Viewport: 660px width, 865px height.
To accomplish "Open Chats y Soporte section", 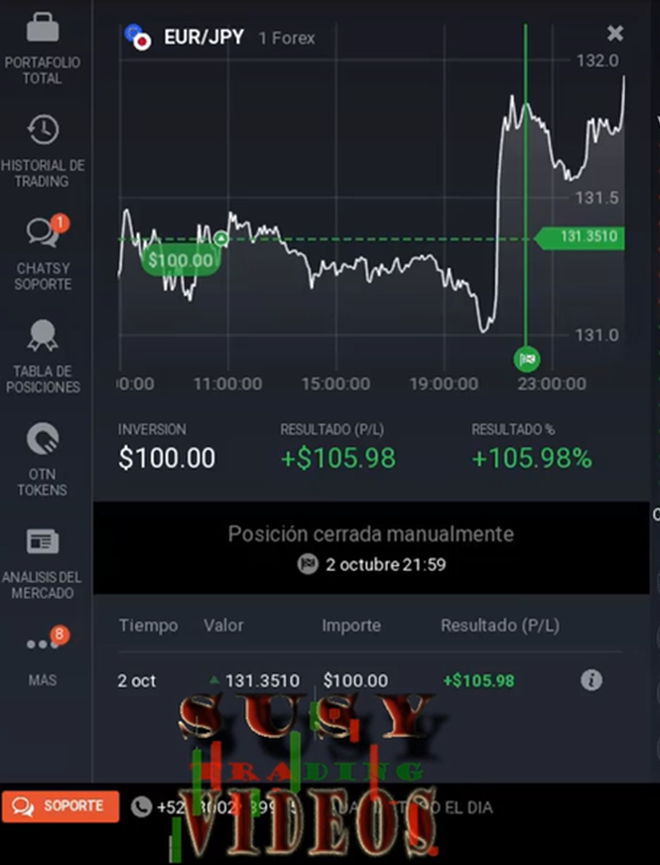I will pyautogui.click(x=43, y=253).
